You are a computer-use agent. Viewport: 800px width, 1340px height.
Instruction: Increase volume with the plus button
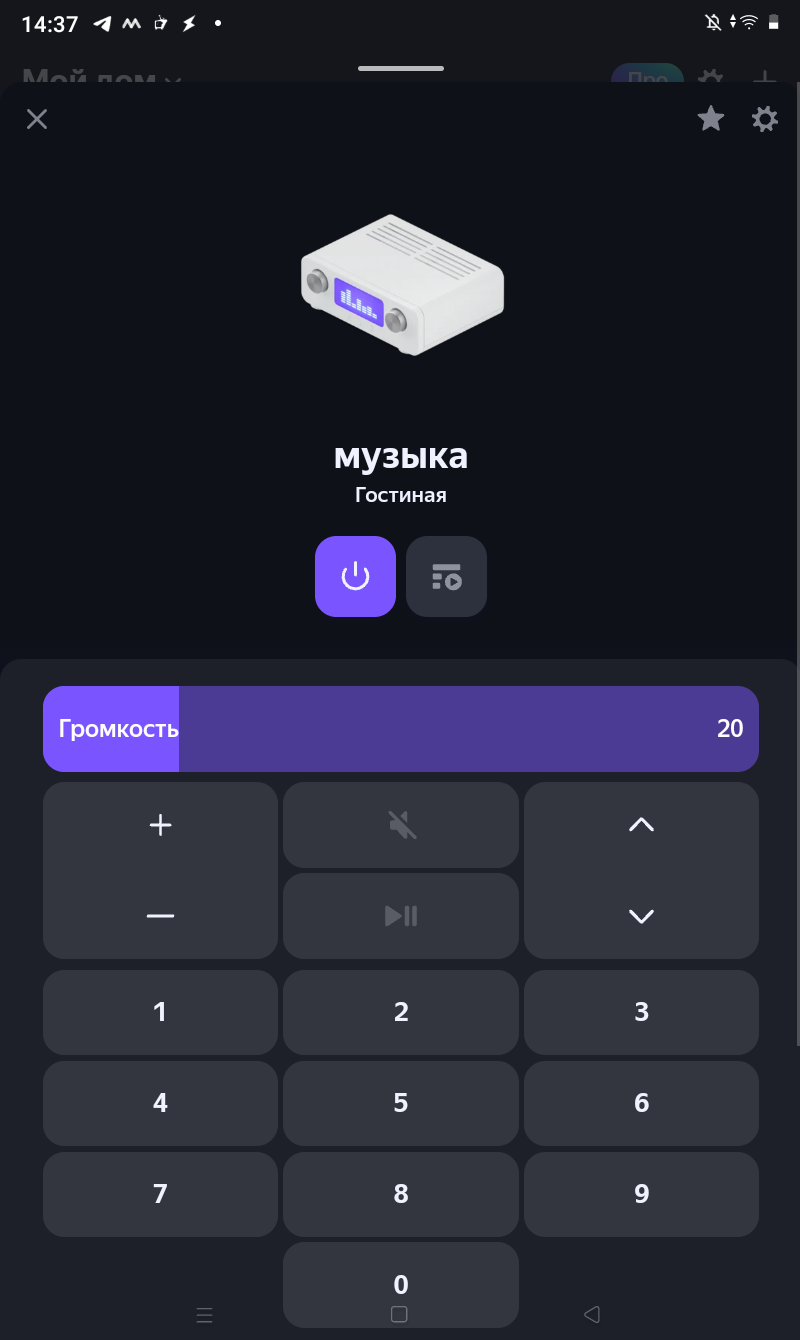coord(160,825)
